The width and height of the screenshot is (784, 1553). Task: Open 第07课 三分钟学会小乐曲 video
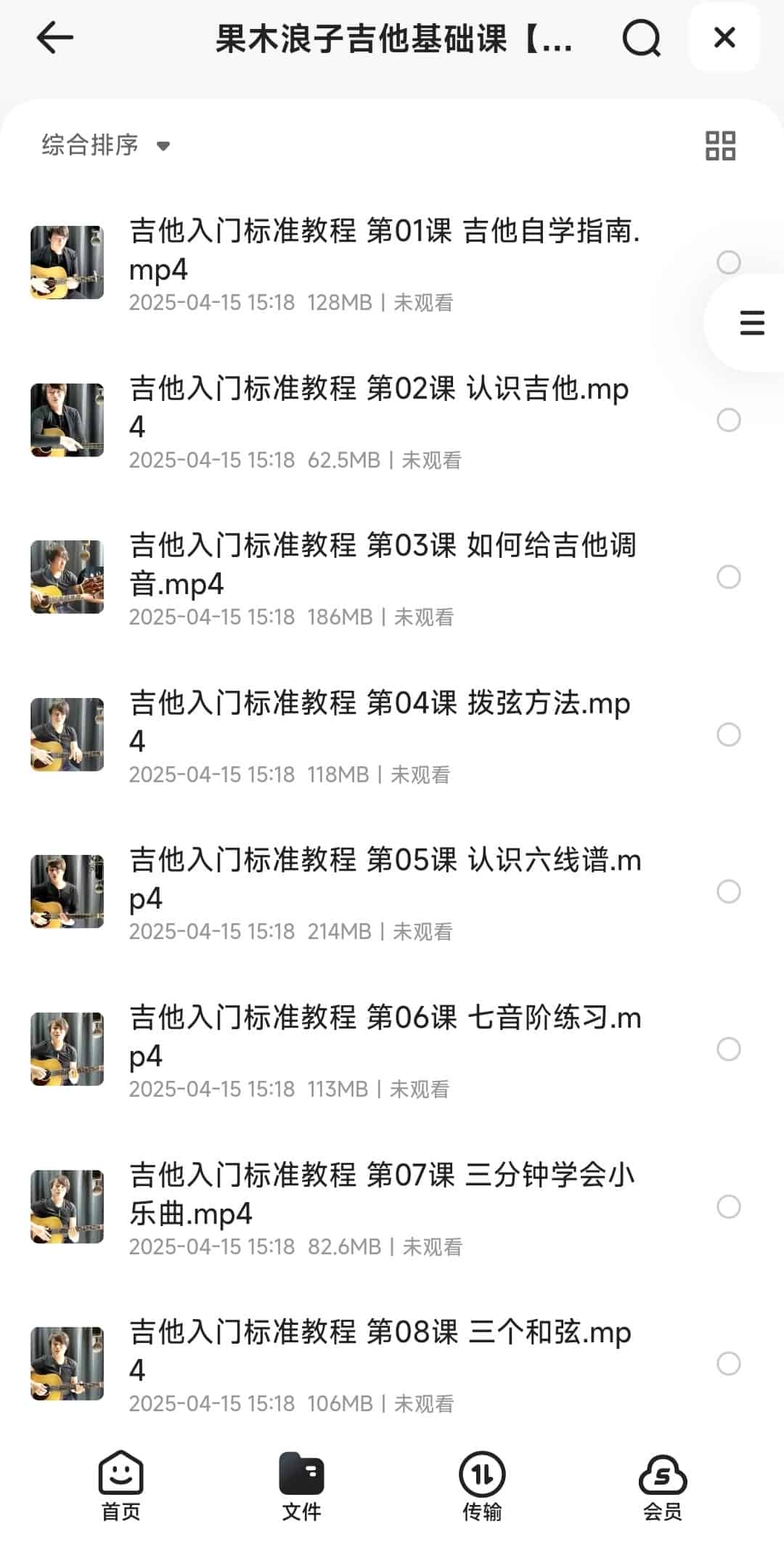382,1194
